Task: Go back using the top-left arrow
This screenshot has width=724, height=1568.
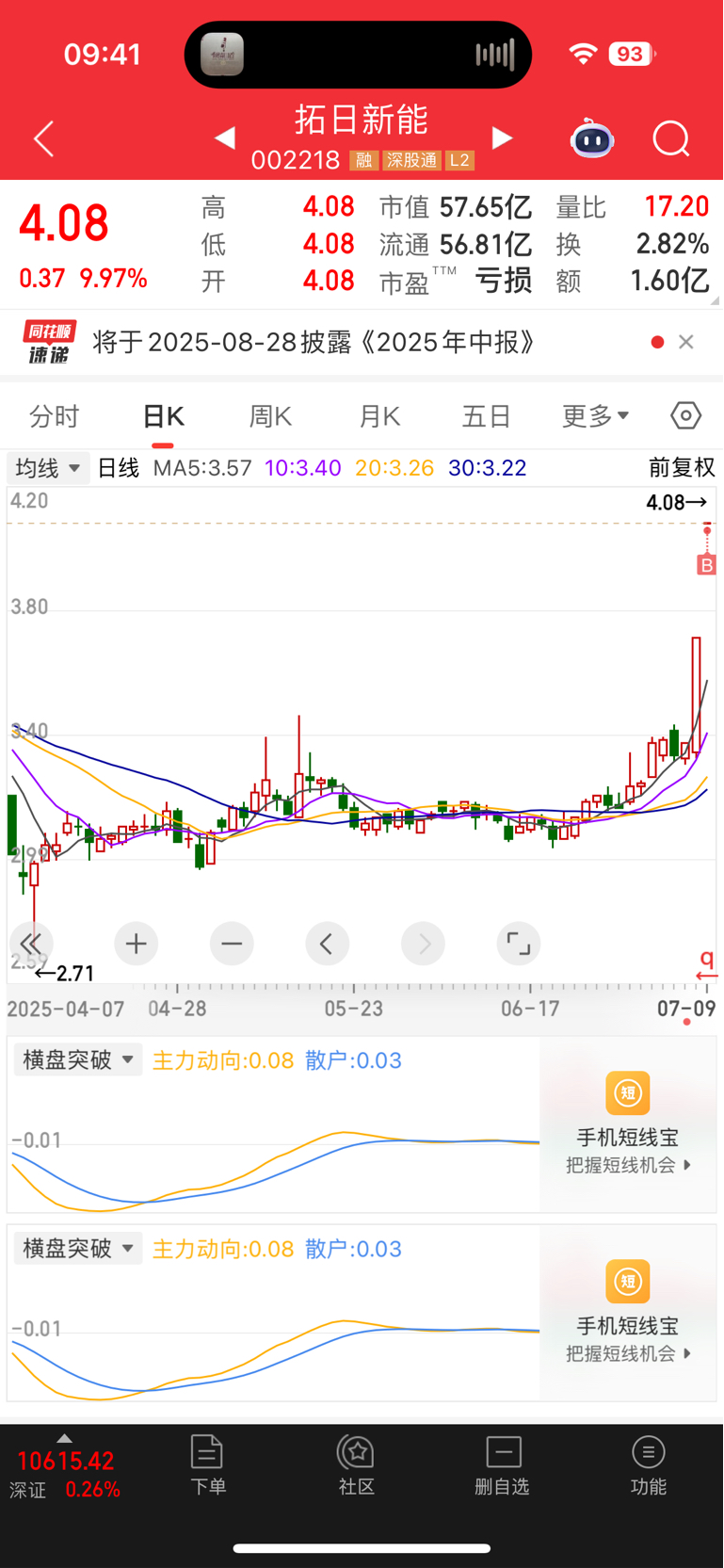Action: point(43,139)
